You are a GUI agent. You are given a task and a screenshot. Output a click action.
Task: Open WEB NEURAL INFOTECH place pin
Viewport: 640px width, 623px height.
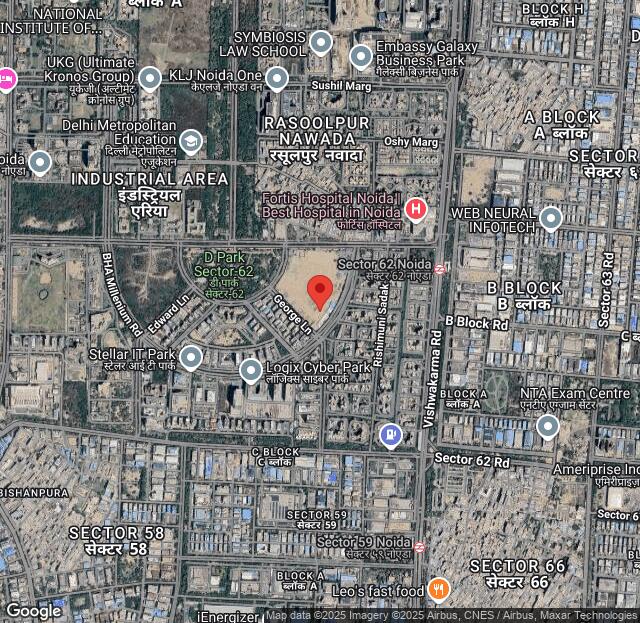coord(550,218)
